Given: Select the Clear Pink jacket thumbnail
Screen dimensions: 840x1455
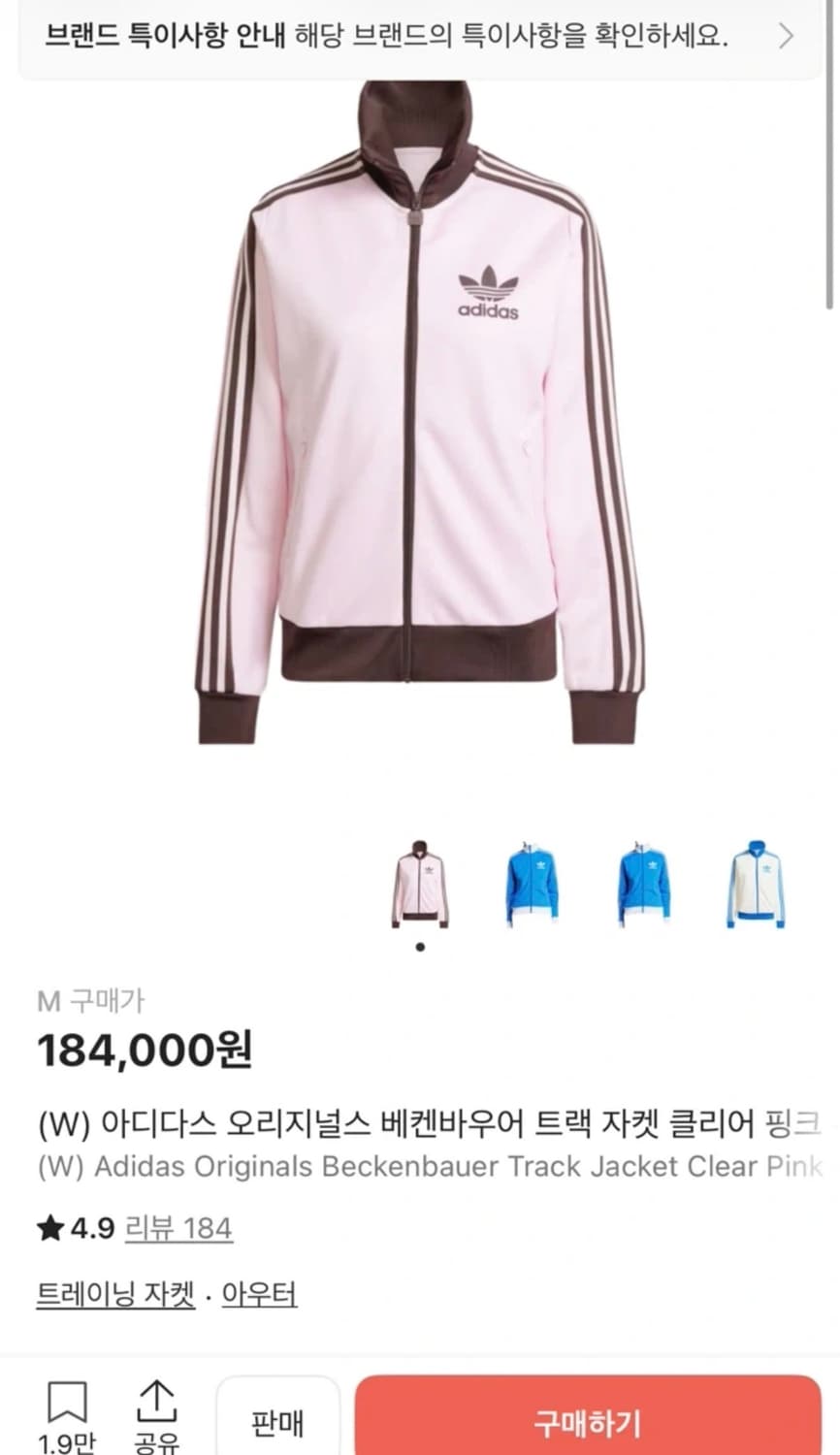Looking at the screenshot, I should pos(421,878).
